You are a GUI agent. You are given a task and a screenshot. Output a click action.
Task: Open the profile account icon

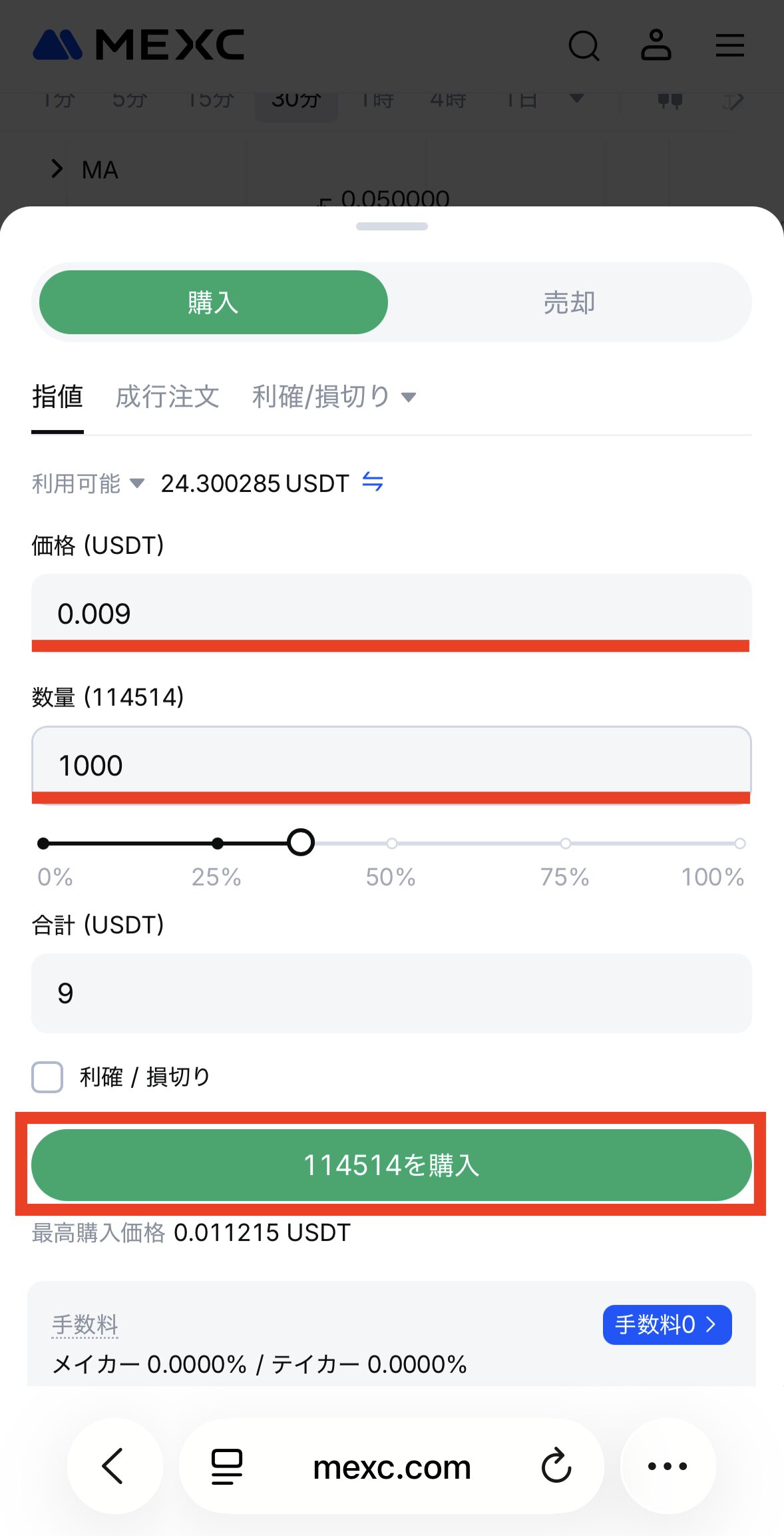click(x=656, y=45)
